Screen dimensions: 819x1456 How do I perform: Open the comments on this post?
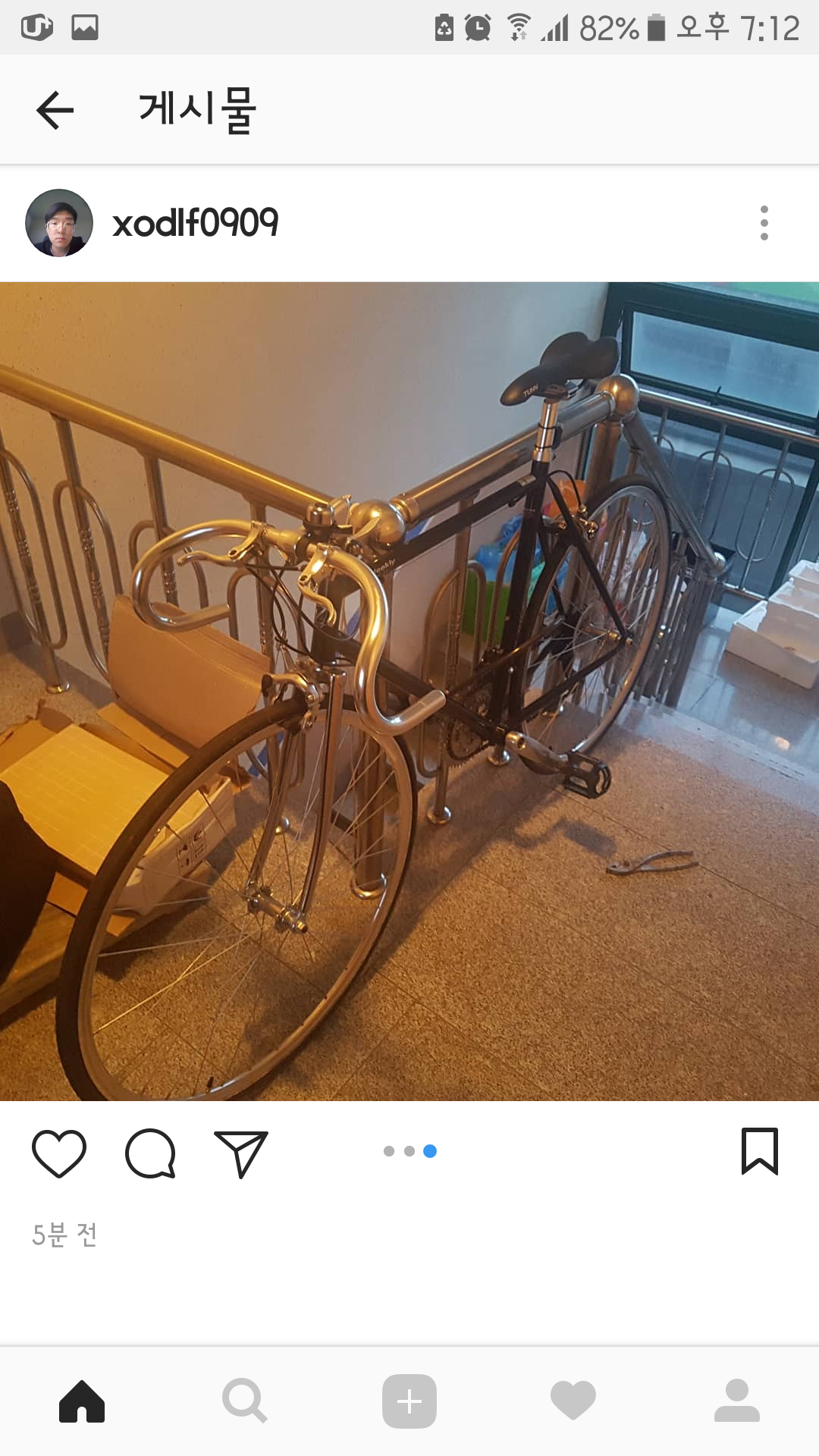tap(150, 1153)
